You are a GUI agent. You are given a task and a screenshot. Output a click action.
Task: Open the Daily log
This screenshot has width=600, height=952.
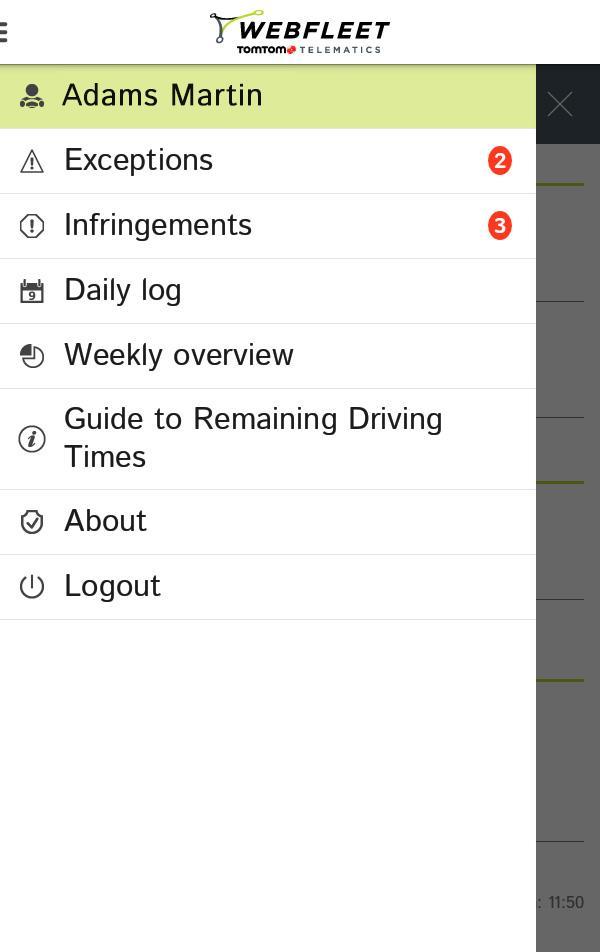(x=123, y=291)
